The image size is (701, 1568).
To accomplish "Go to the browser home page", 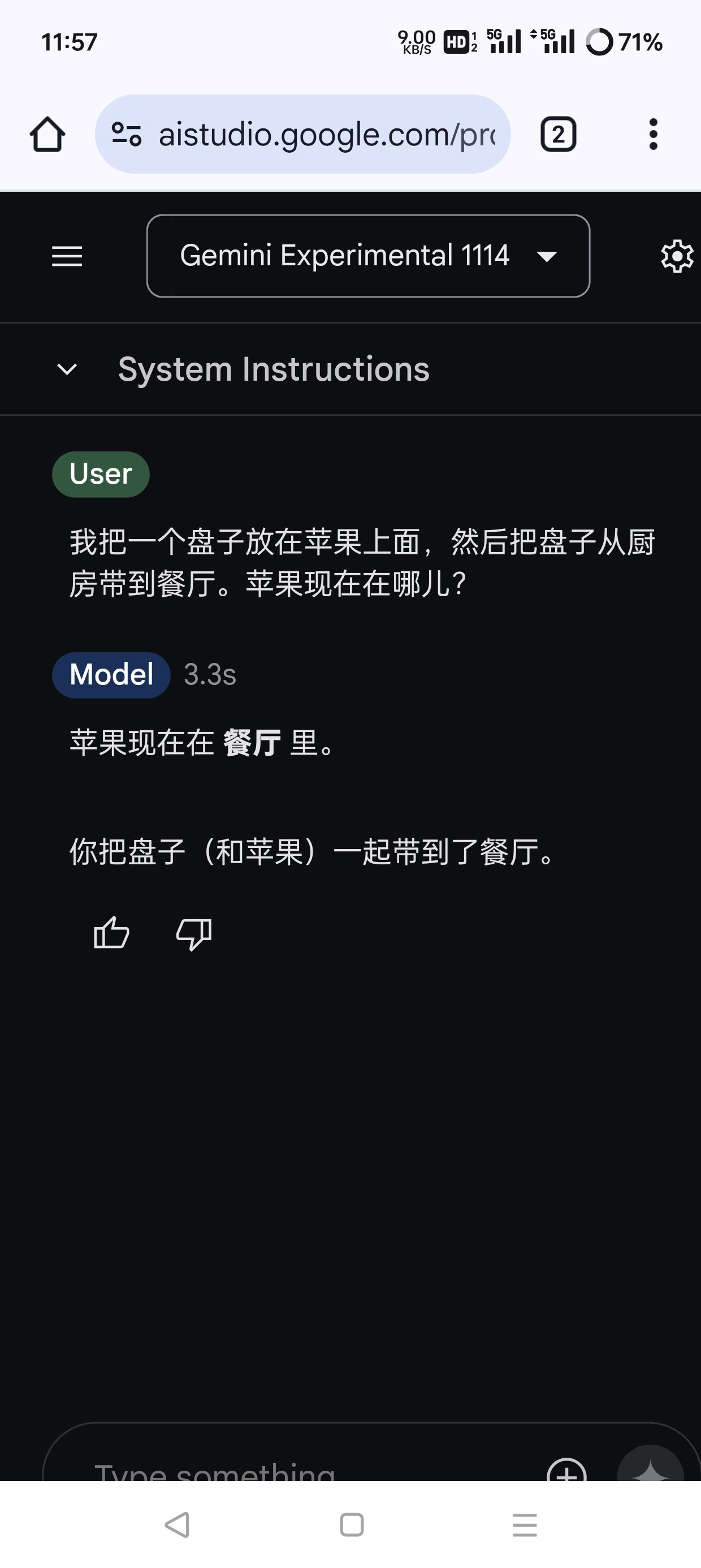I will tap(47, 135).
